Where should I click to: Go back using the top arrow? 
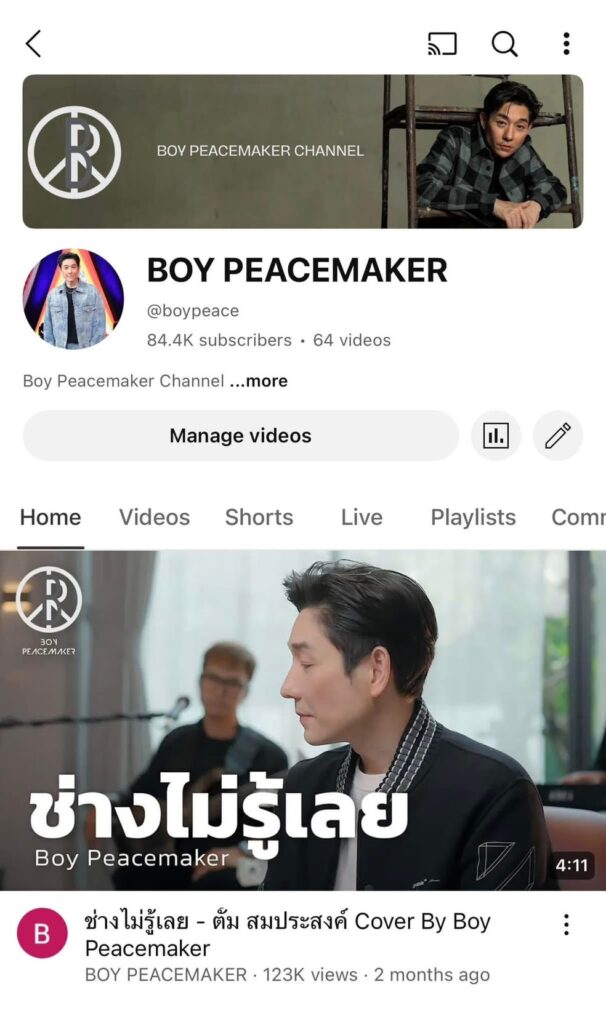[x=33, y=43]
